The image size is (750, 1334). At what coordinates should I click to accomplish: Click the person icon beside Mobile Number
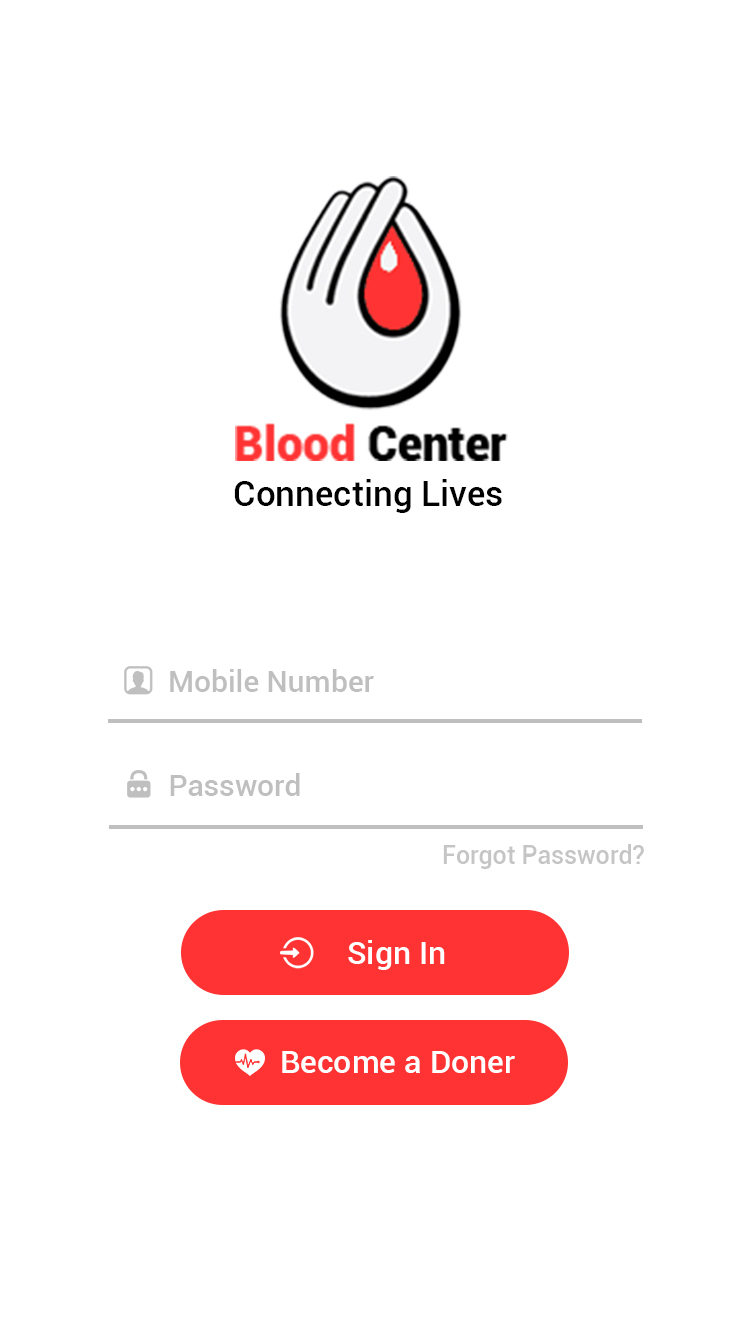[138, 680]
